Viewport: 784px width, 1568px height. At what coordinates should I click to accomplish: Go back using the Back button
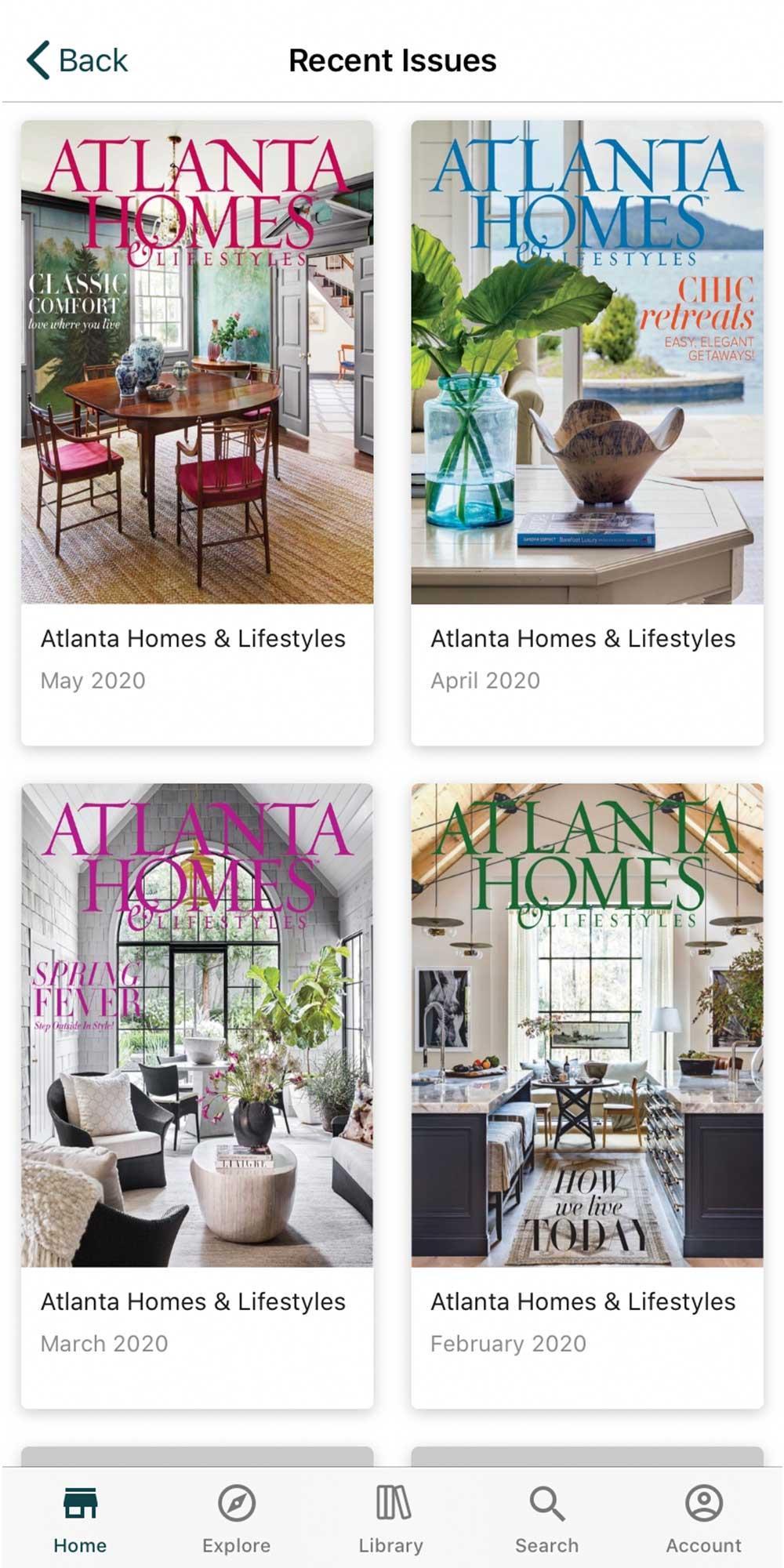click(77, 60)
